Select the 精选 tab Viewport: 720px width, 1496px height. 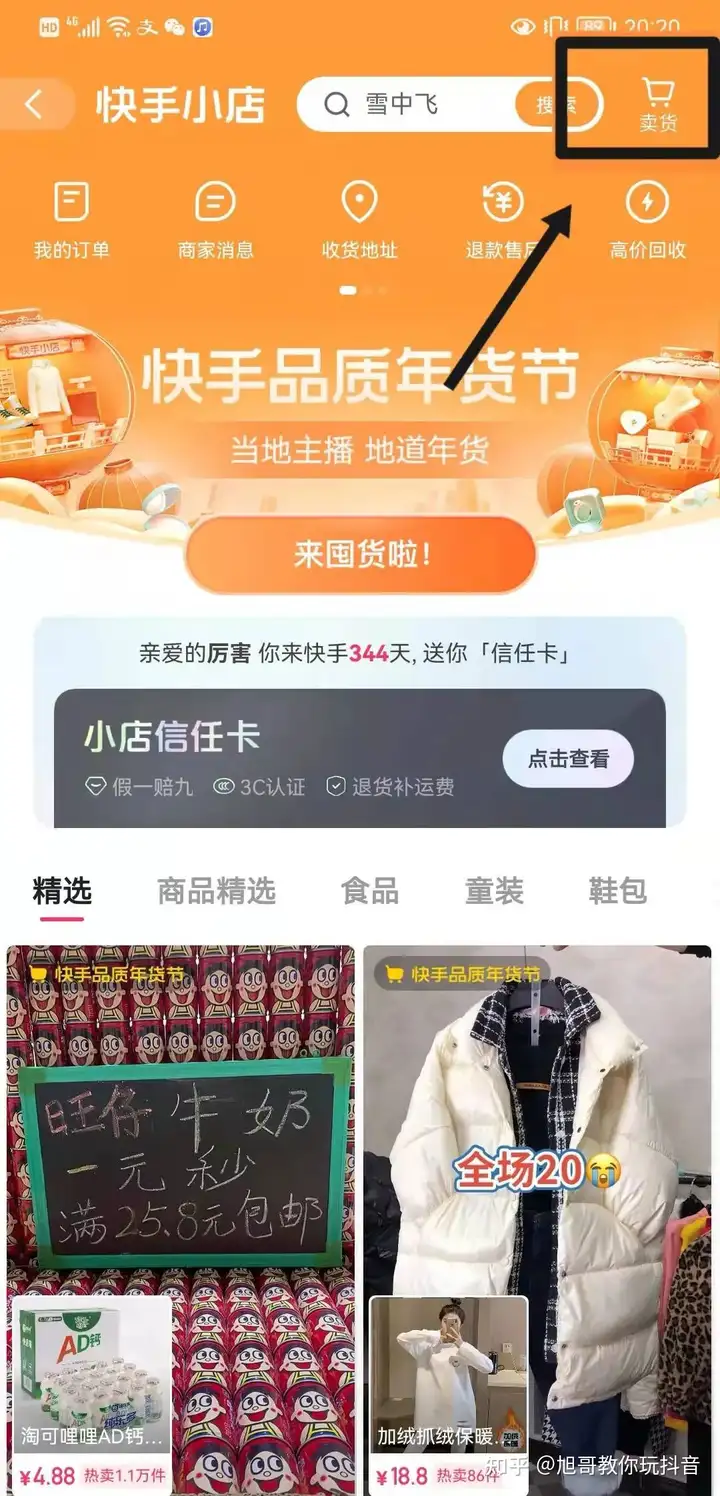pos(62,890)
